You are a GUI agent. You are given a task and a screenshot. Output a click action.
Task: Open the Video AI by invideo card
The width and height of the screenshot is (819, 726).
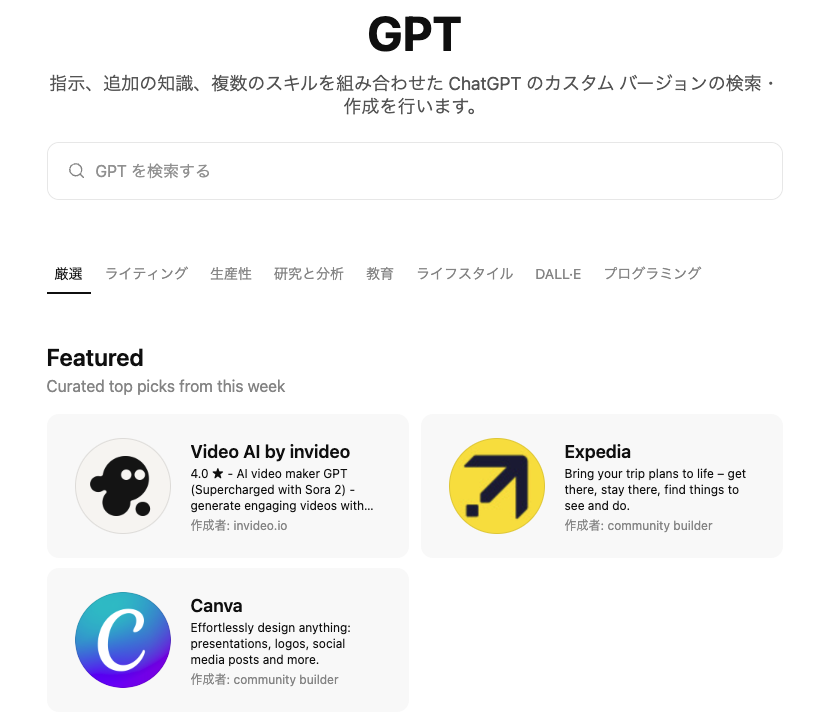click(228, 486)
